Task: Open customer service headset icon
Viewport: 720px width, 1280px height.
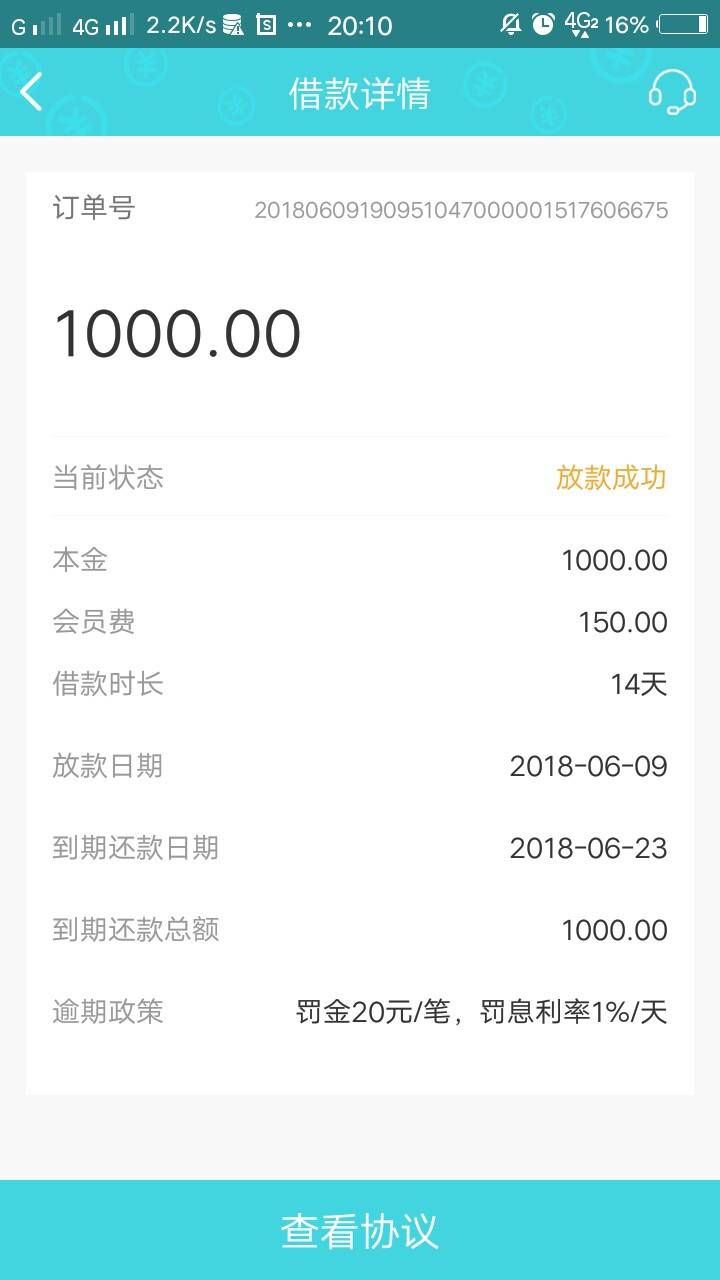Action: click(672, 92)
